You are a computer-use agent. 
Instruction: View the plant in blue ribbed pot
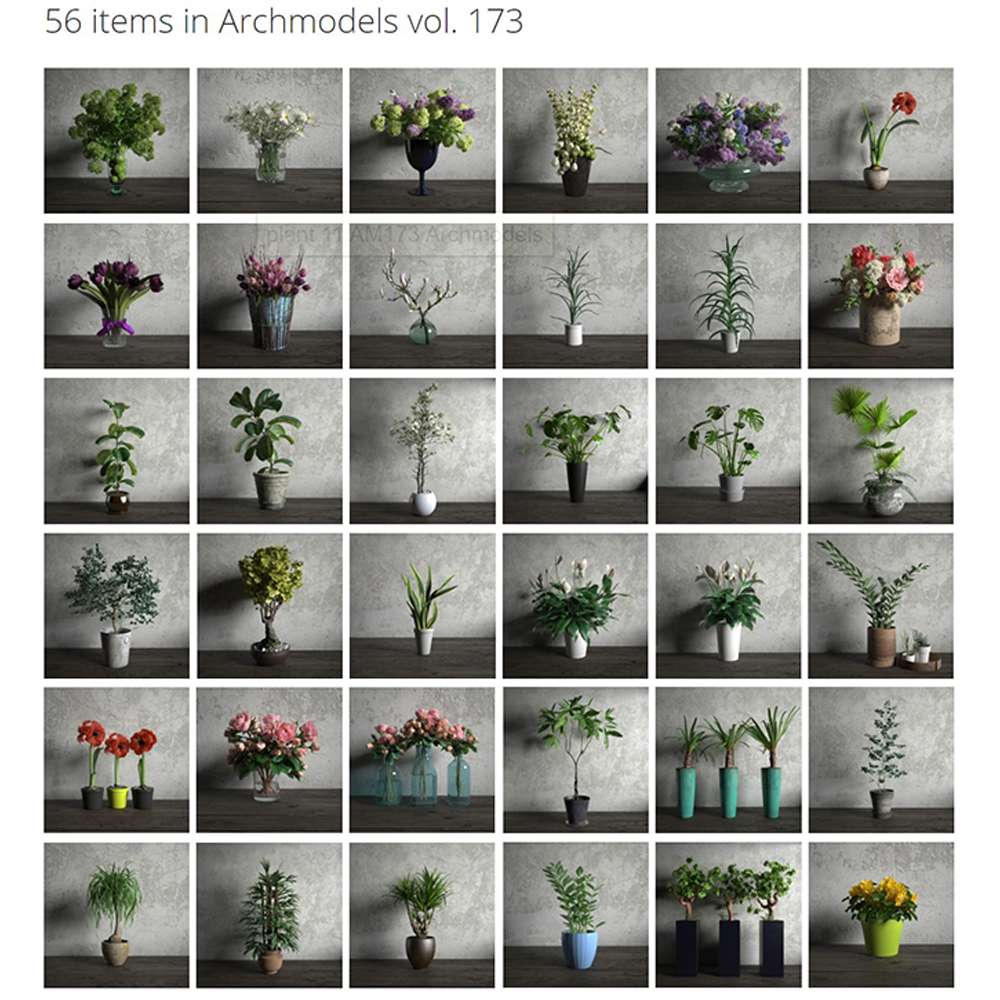pyautogui.click(x=575, y=915)
